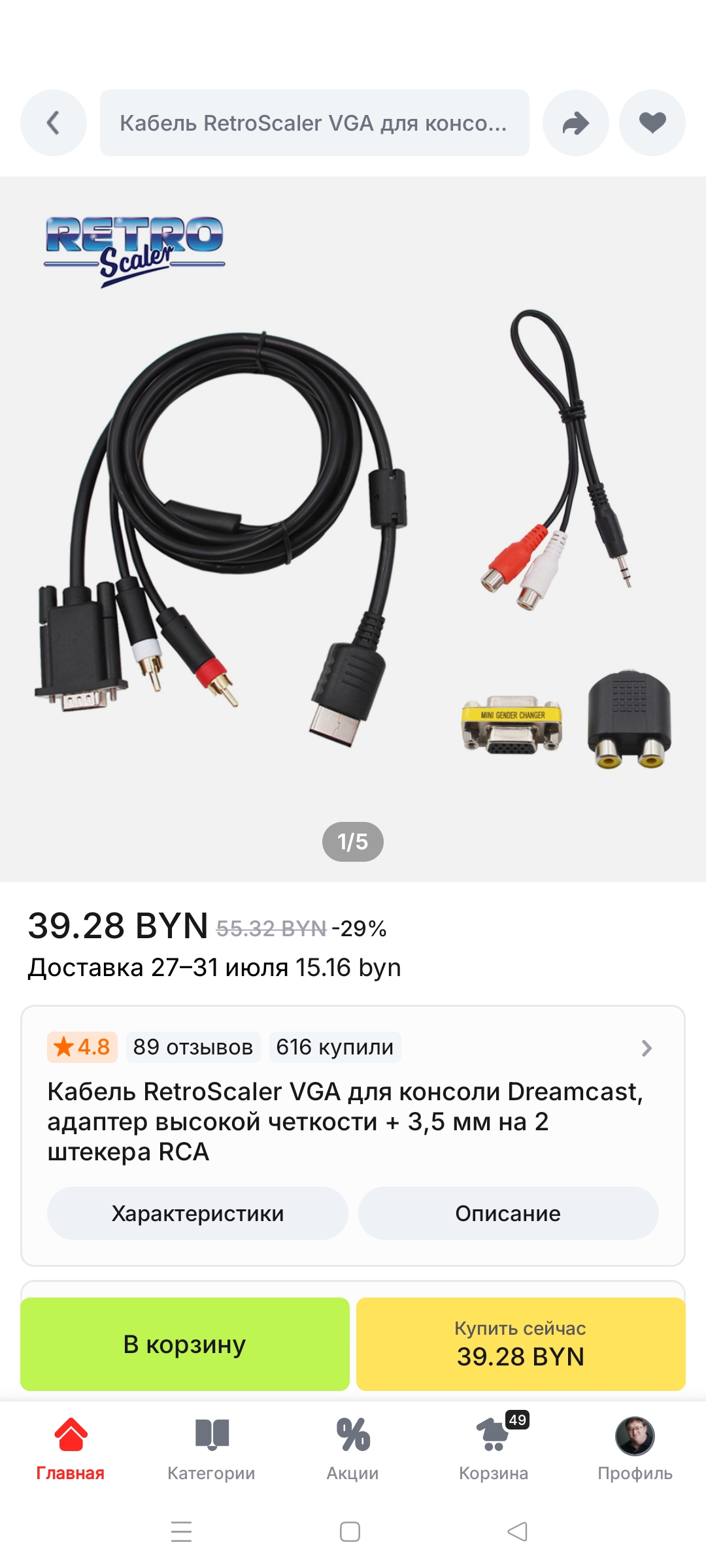View the 89 отзывов reviews
The height and width of the screenshot is (1568, 706).
(x=193, y=1047)
